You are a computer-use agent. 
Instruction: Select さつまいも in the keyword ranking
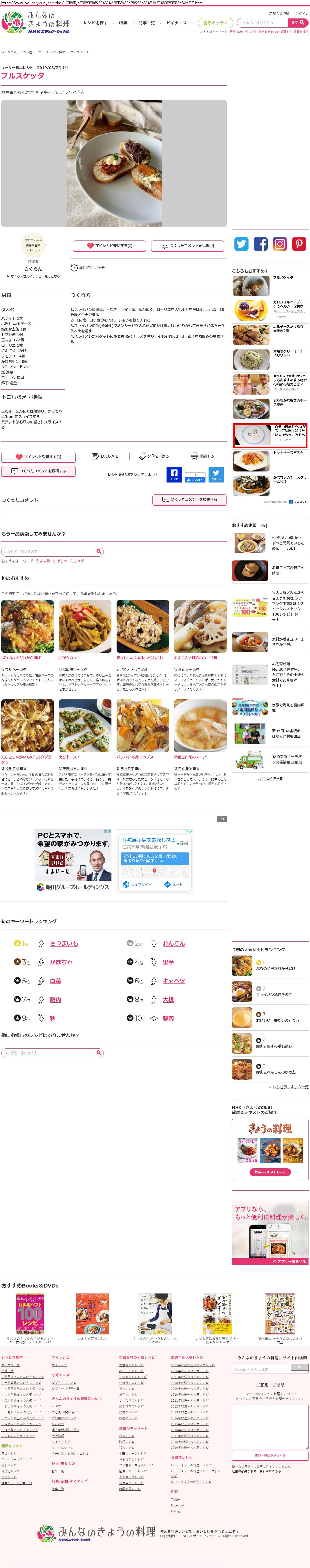(64, 943)
